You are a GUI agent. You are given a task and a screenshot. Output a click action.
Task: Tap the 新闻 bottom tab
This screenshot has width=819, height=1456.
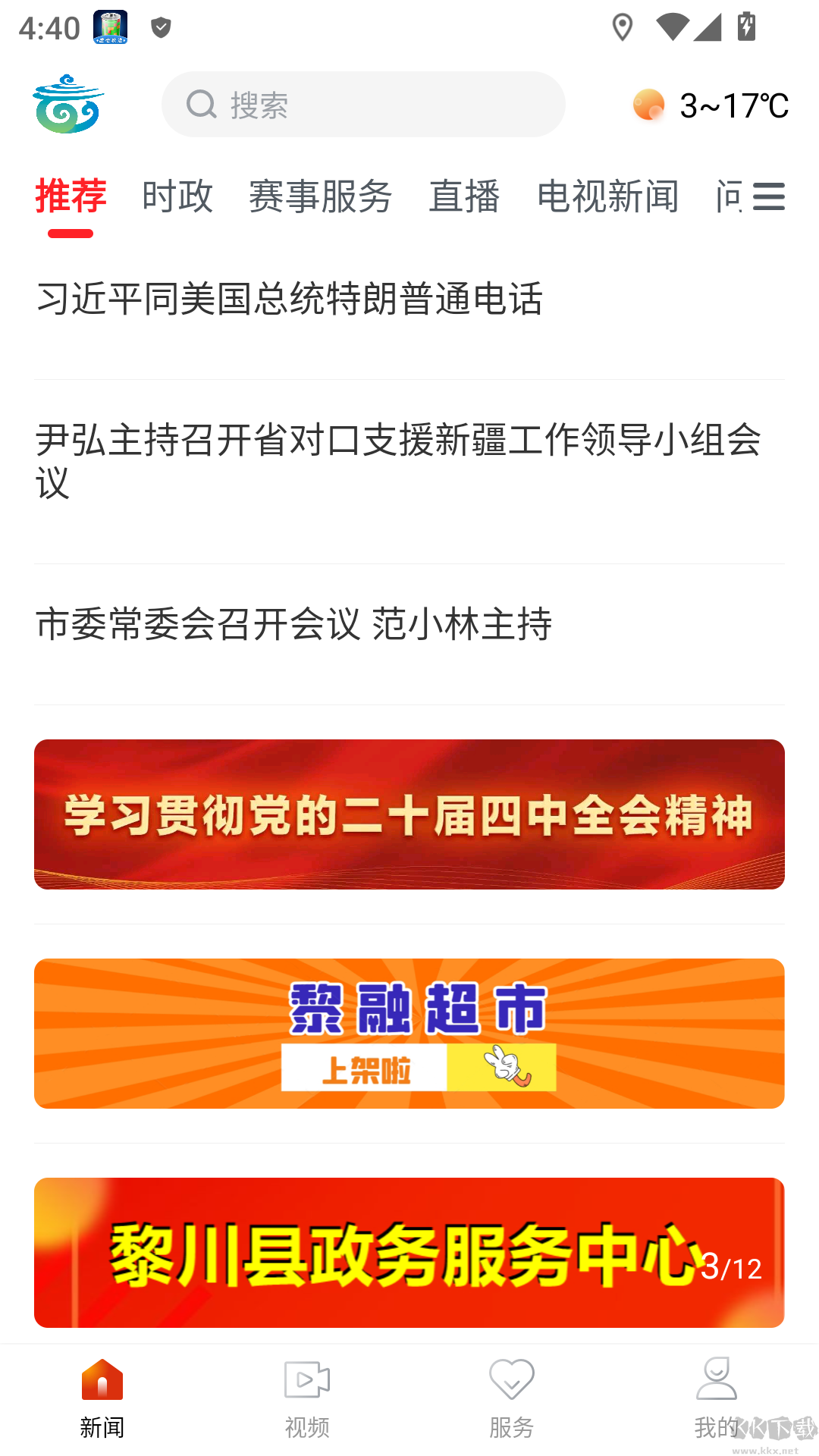[x=102, y=1399]
